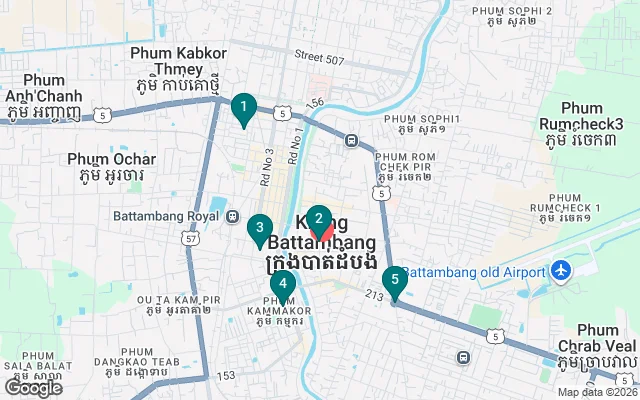Open the Battambang old Airport place icon
This screenshot has height=400, width=640.
coord(560,271)
